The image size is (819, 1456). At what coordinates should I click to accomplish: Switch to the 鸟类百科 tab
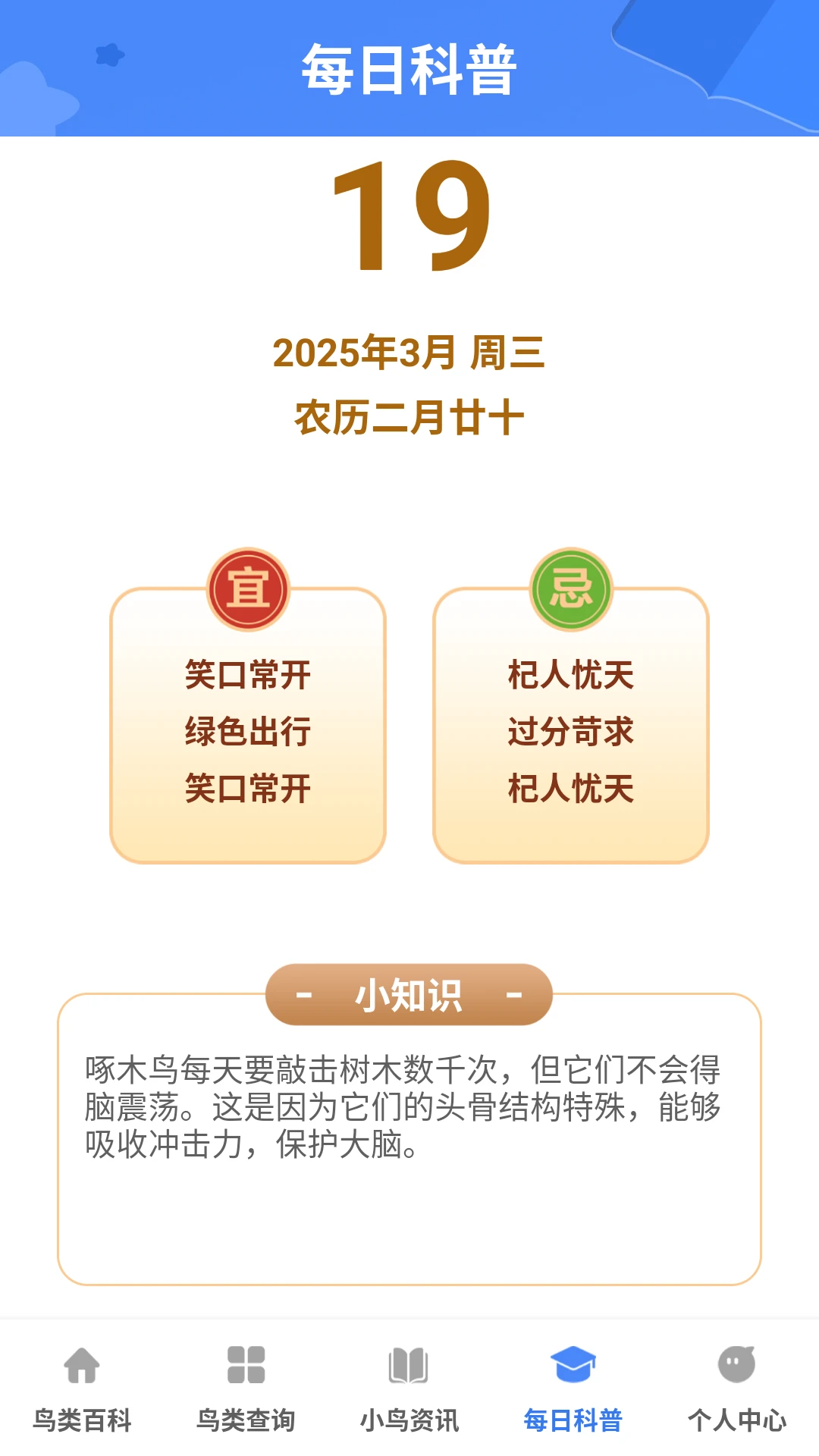(x=82, y=1388)
